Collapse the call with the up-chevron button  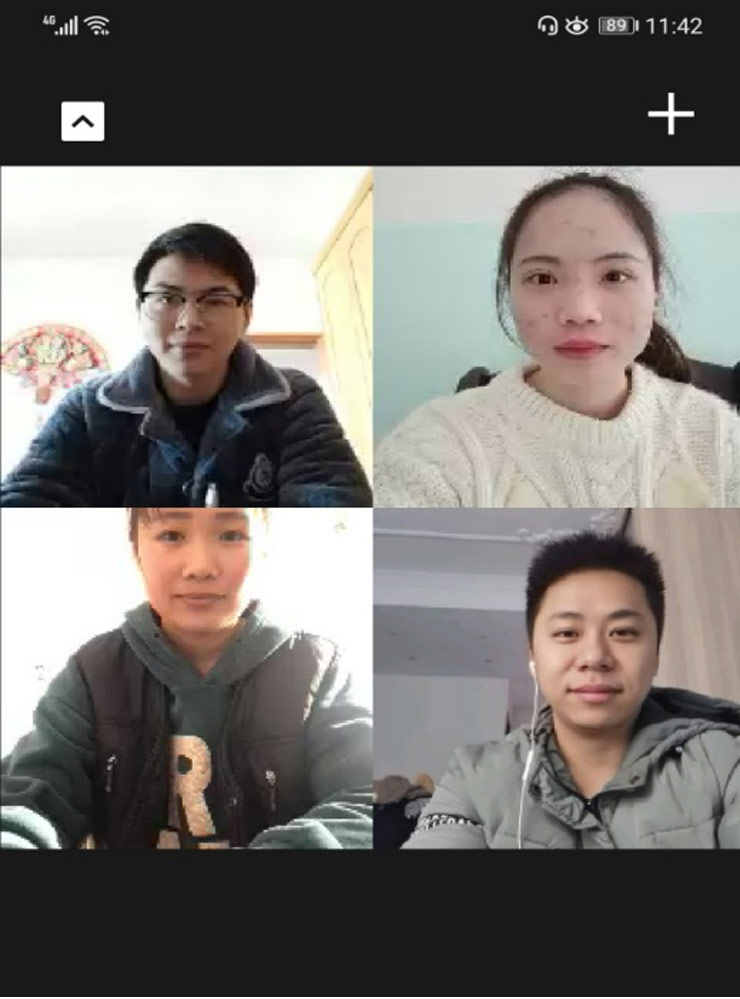tap(83, 122)
